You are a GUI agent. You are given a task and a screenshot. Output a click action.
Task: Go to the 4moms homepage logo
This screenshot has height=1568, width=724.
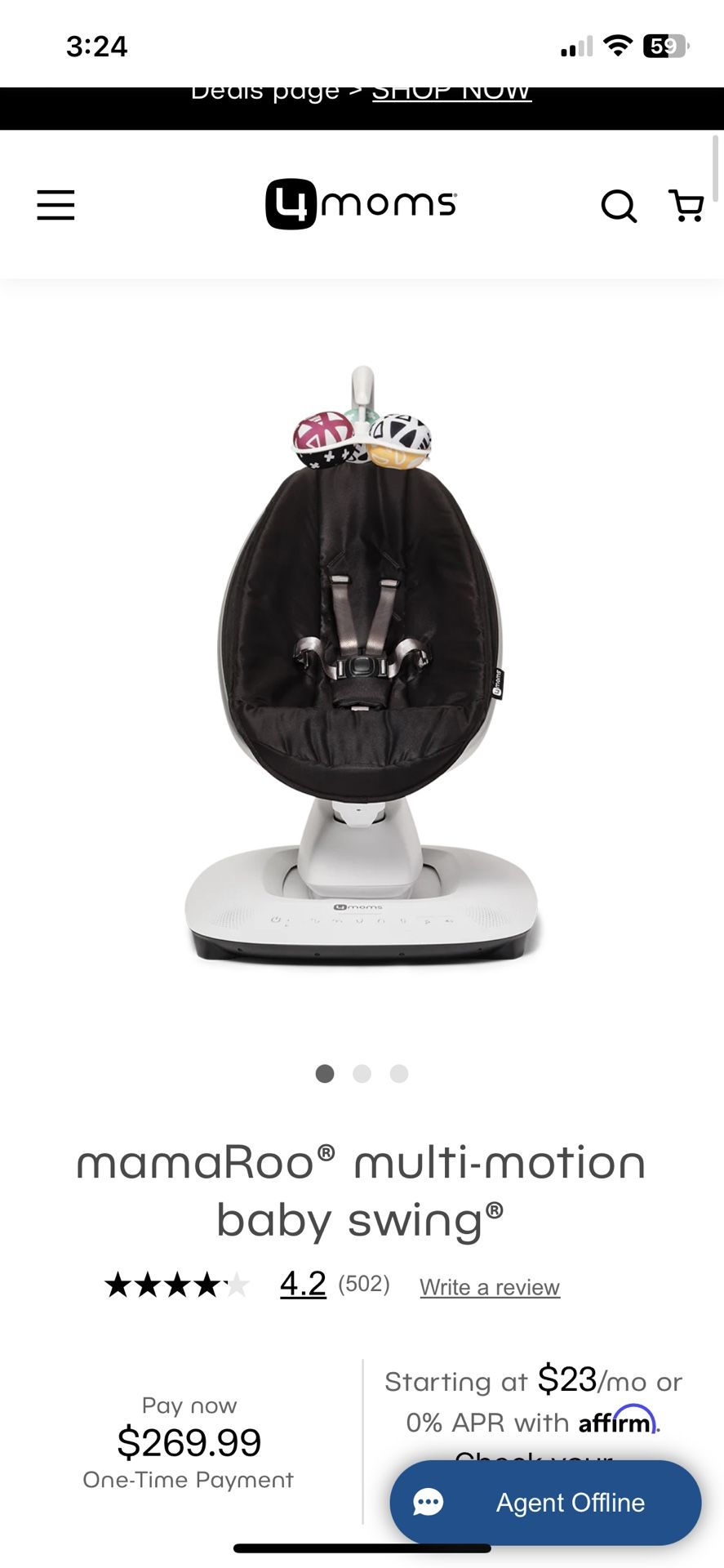coord(361,204)
